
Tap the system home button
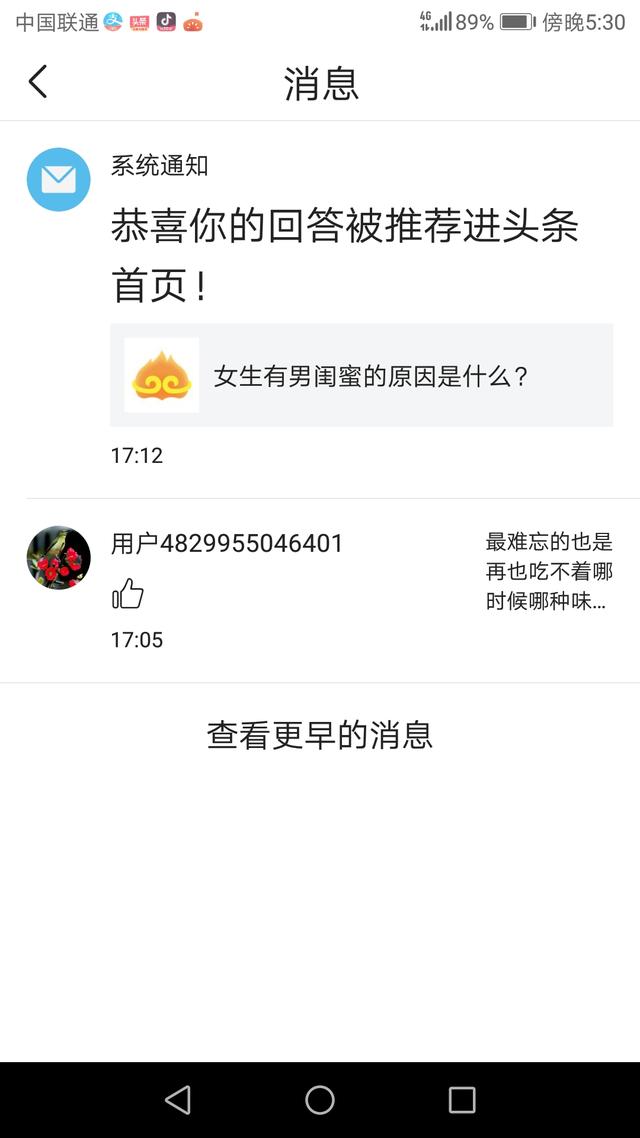(x=320, y=1100)
